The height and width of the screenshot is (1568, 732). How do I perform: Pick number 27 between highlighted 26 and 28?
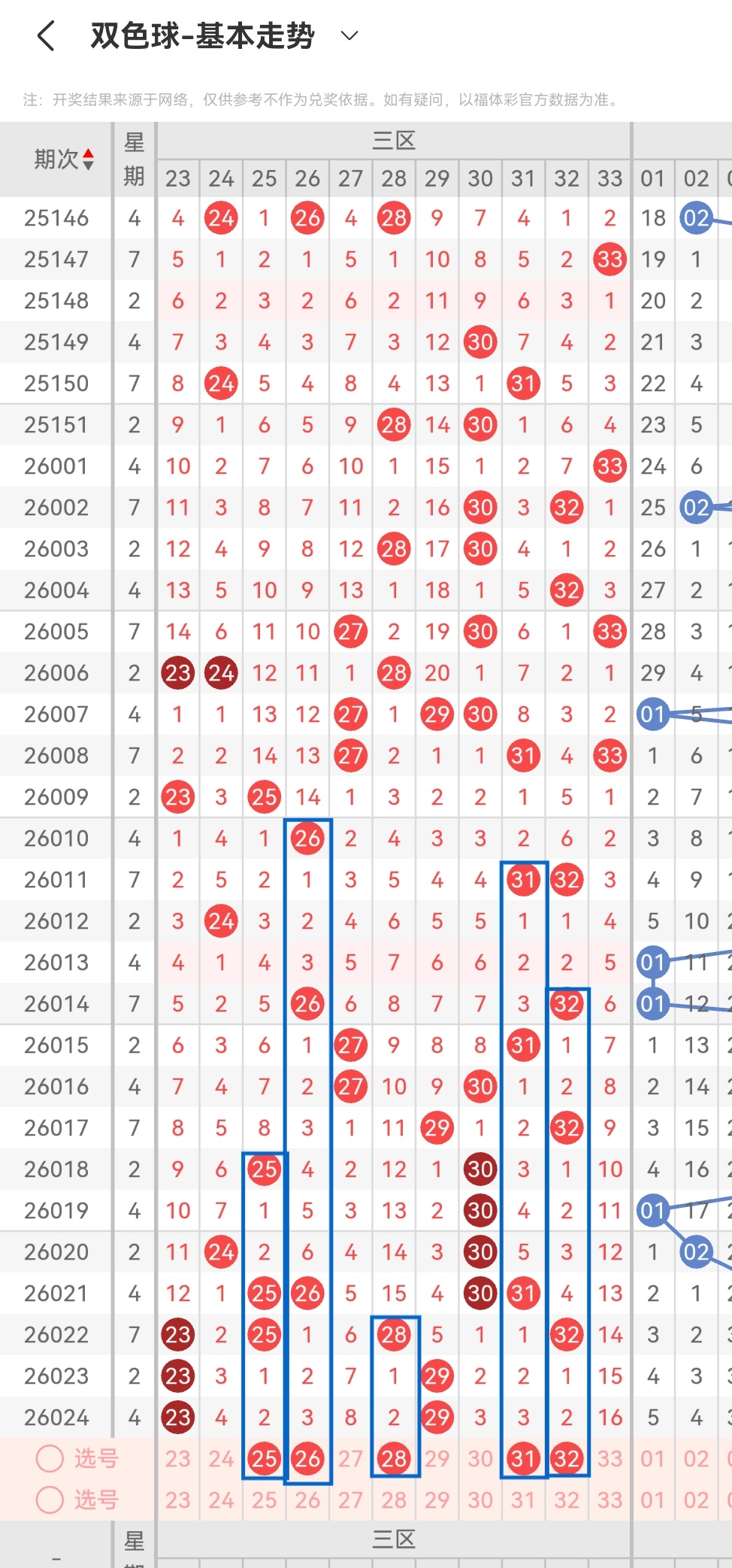click(350, 1459)
